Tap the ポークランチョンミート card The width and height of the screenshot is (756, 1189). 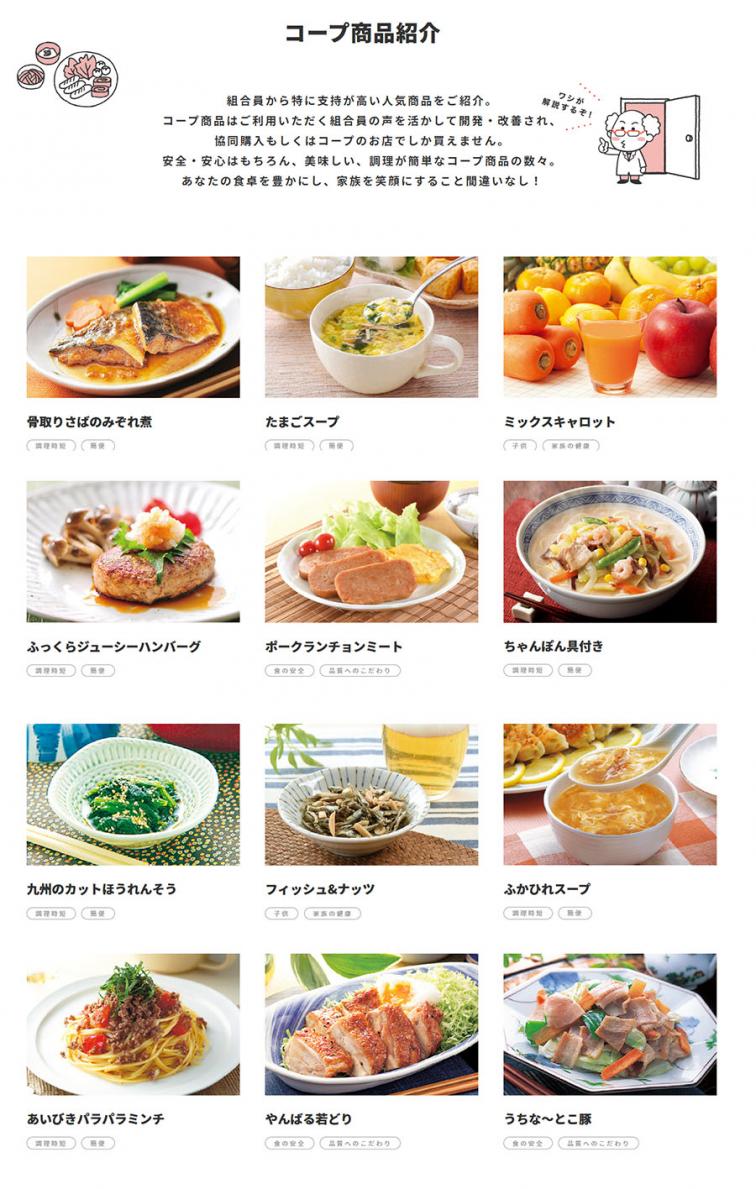tap(371, 552)
